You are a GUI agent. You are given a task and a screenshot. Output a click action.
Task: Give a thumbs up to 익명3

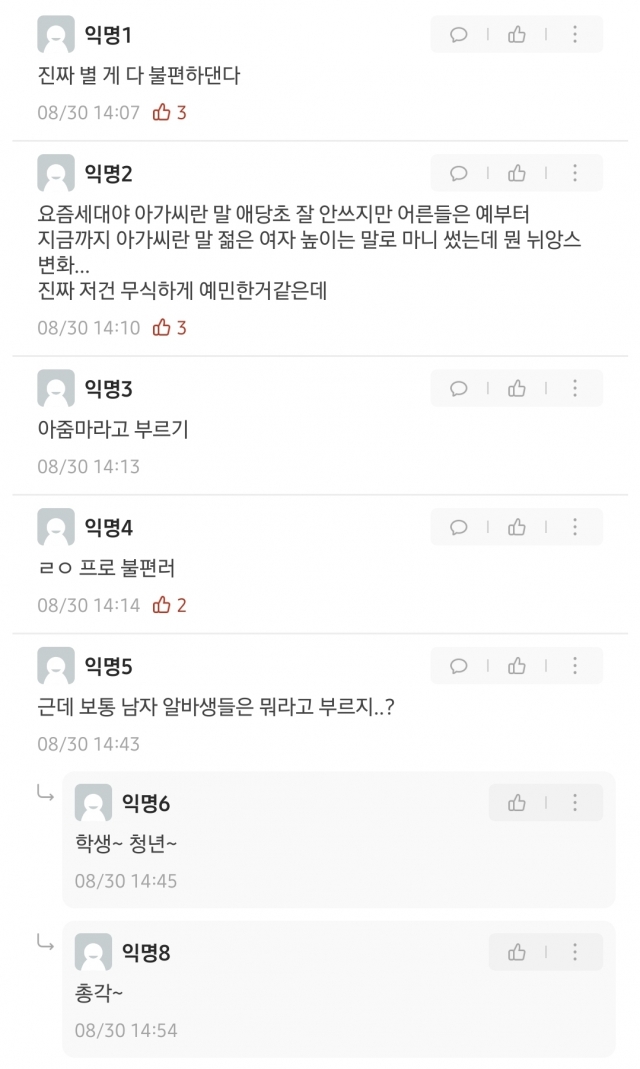[517, 389]
